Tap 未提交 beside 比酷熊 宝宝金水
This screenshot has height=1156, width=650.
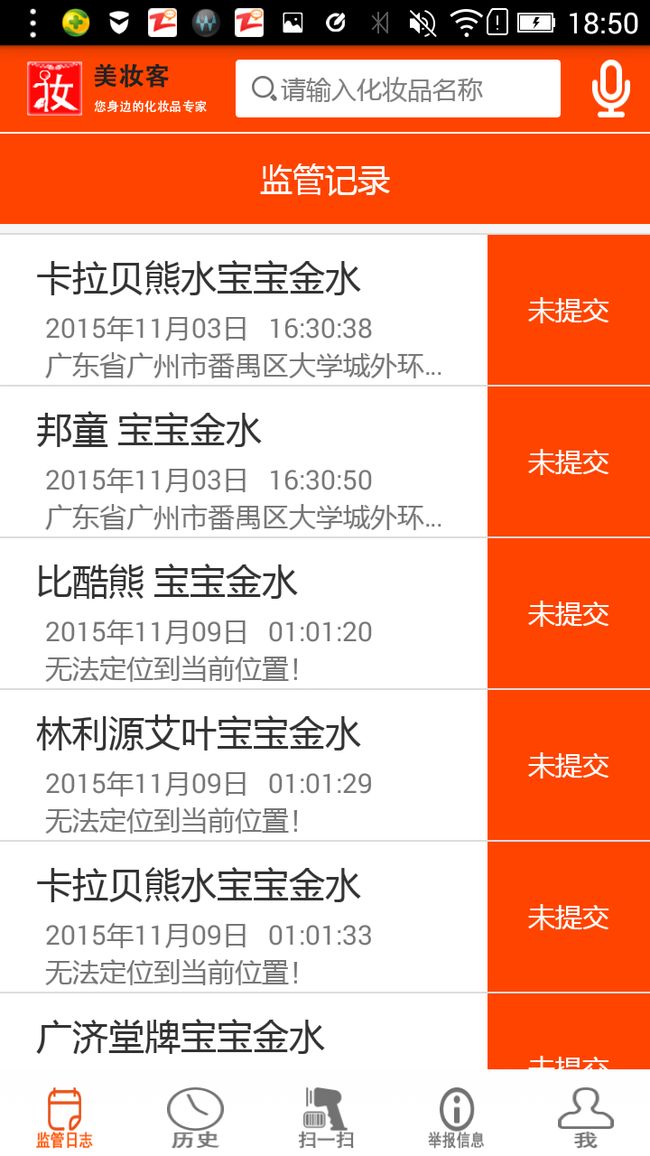[x=568, y=614]
